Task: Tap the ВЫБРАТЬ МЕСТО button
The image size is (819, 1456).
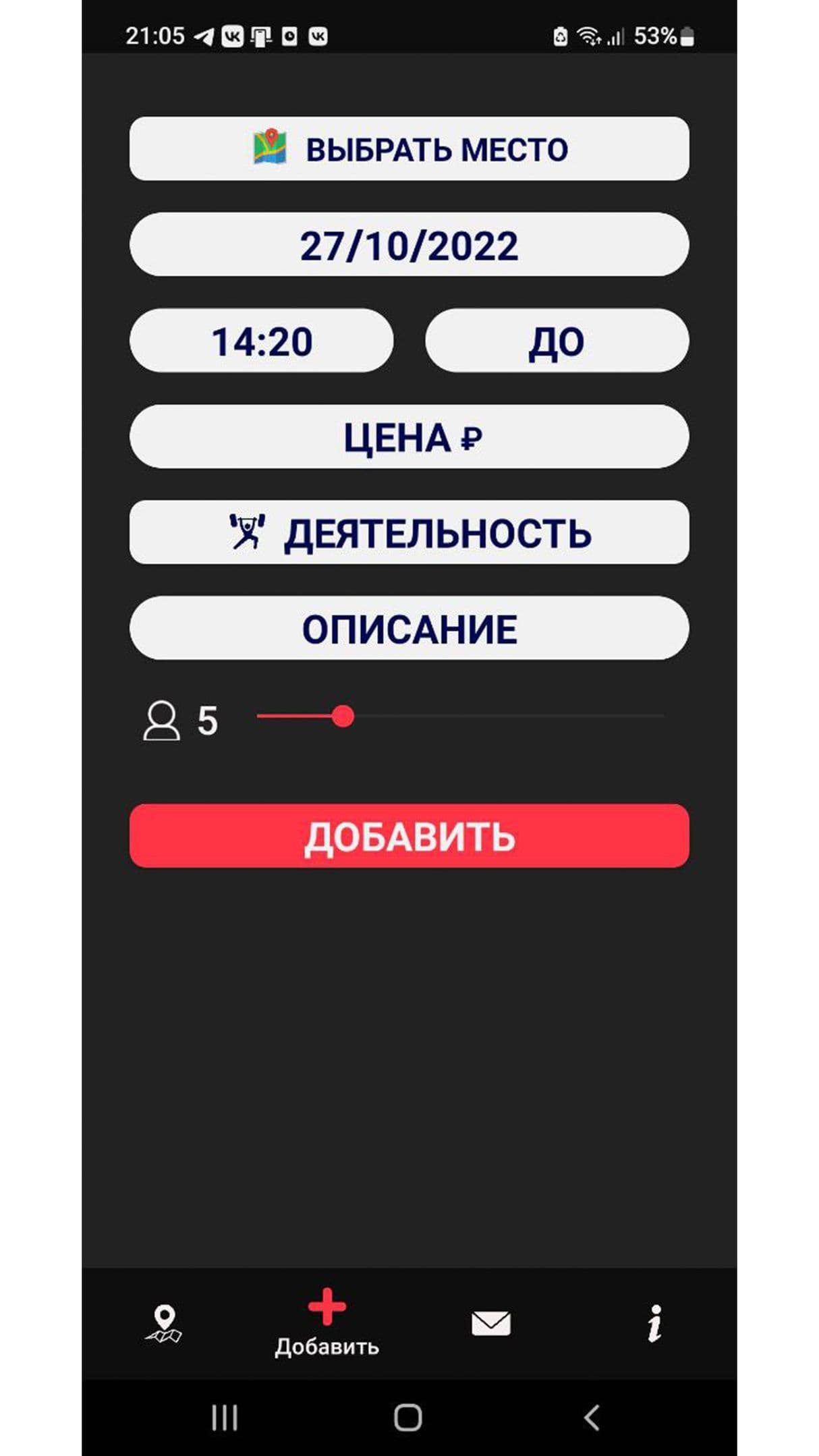Action: (409, 148)
